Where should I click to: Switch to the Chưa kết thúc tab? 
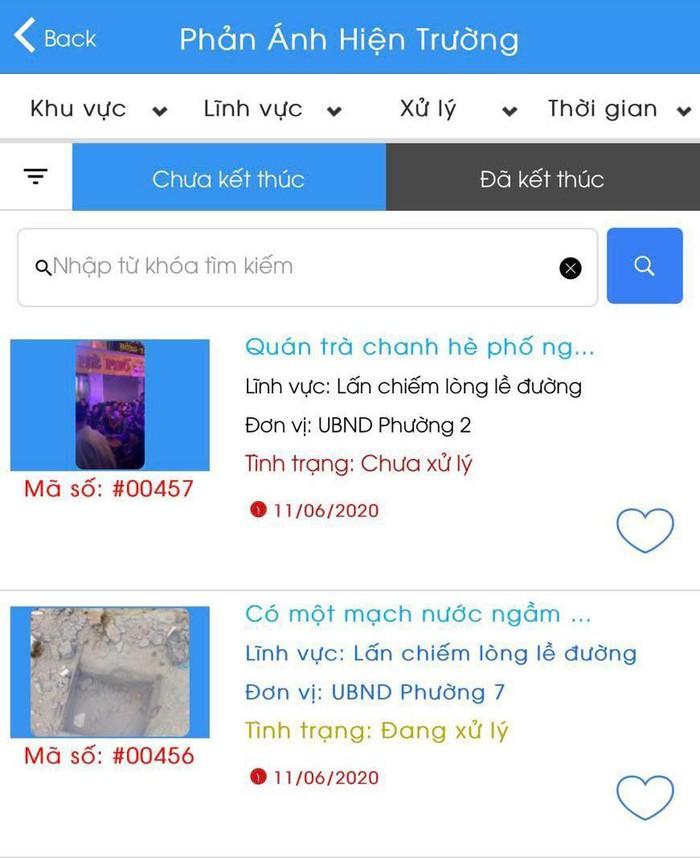point(228,179)
